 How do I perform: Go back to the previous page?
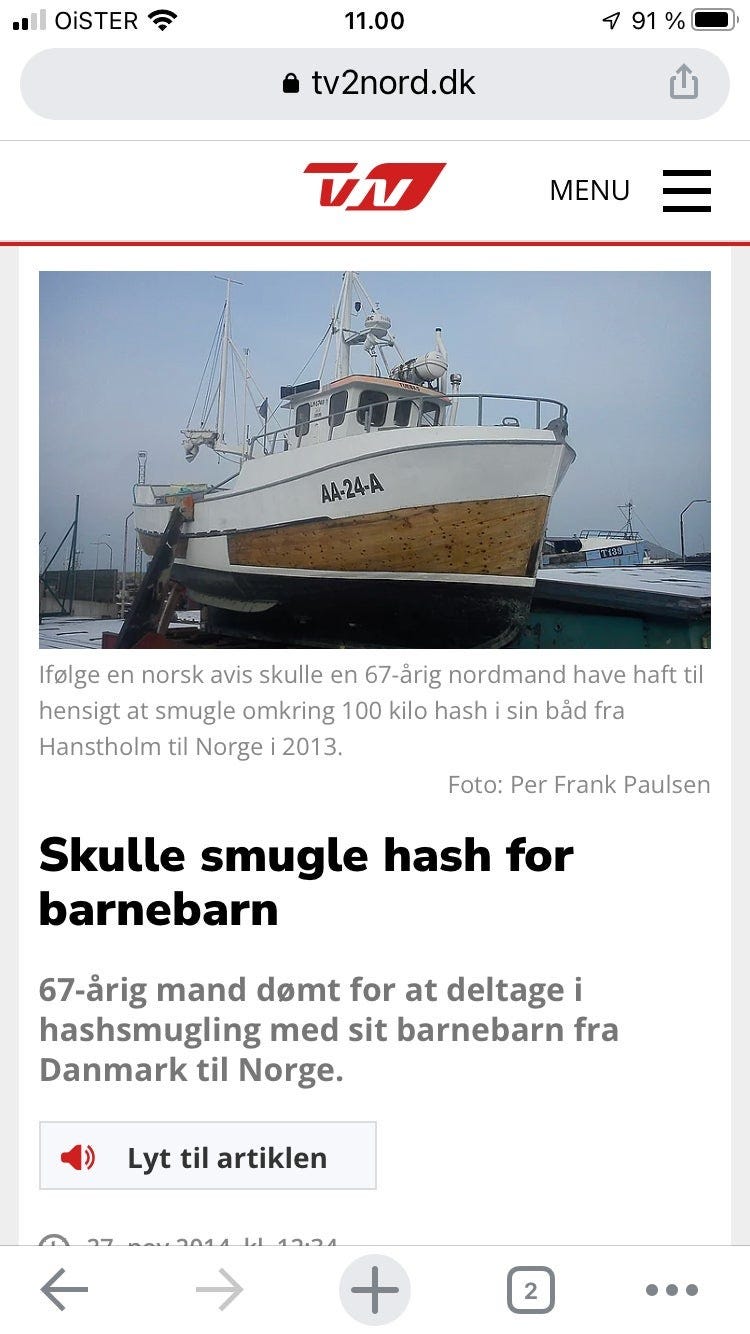pos(64,1291)
